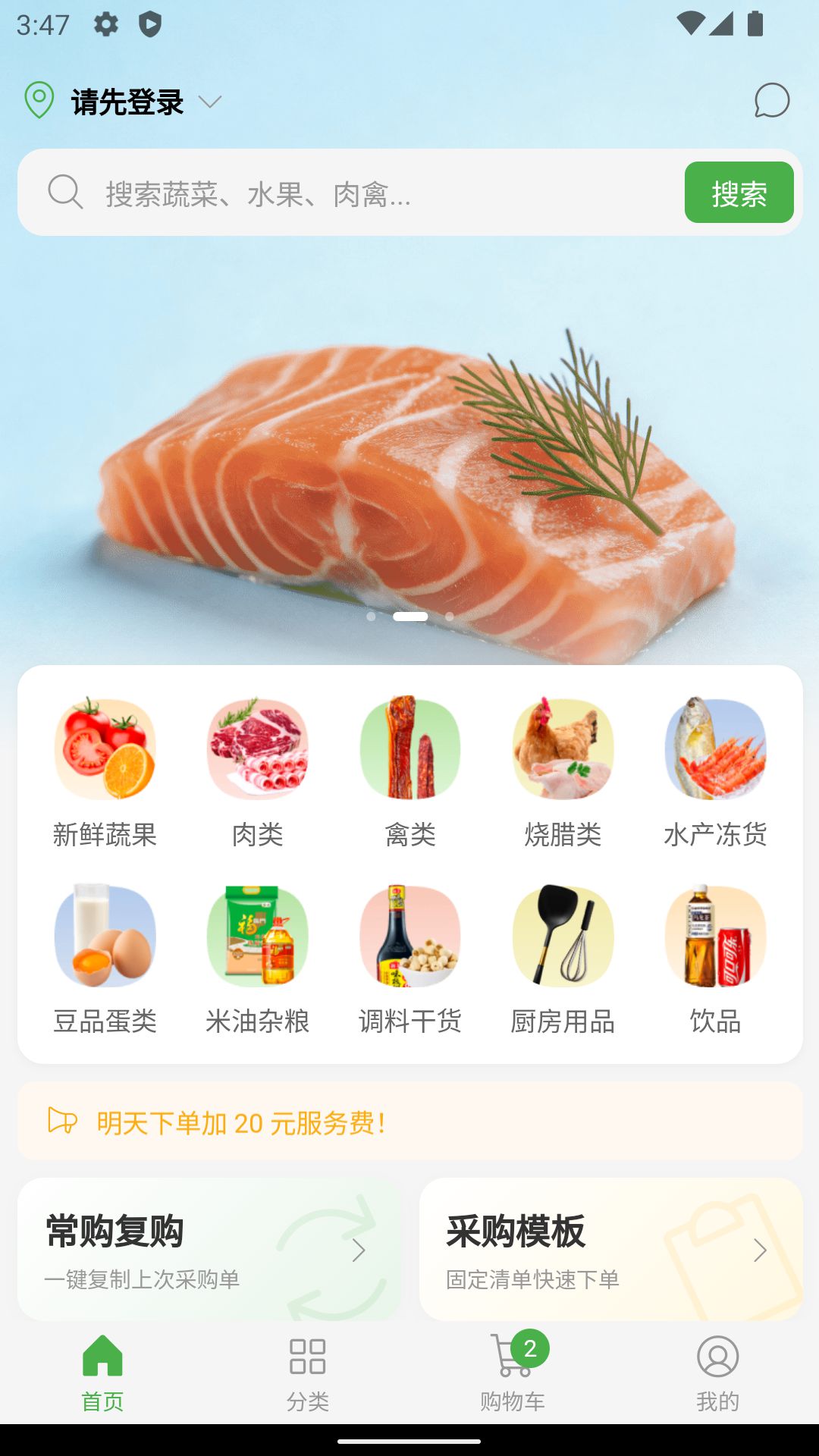Viewport: 819px width, 1456px height.
Task: Open the 禽类 category
Action: pyautogui.click(x=409, y=749)
